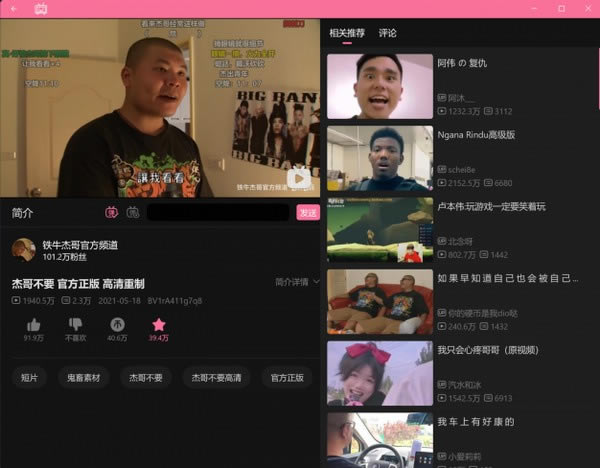Viewport: 600px width, 468px height.
Task: Select the 相关推荐 tab
Action: (348, 33)
